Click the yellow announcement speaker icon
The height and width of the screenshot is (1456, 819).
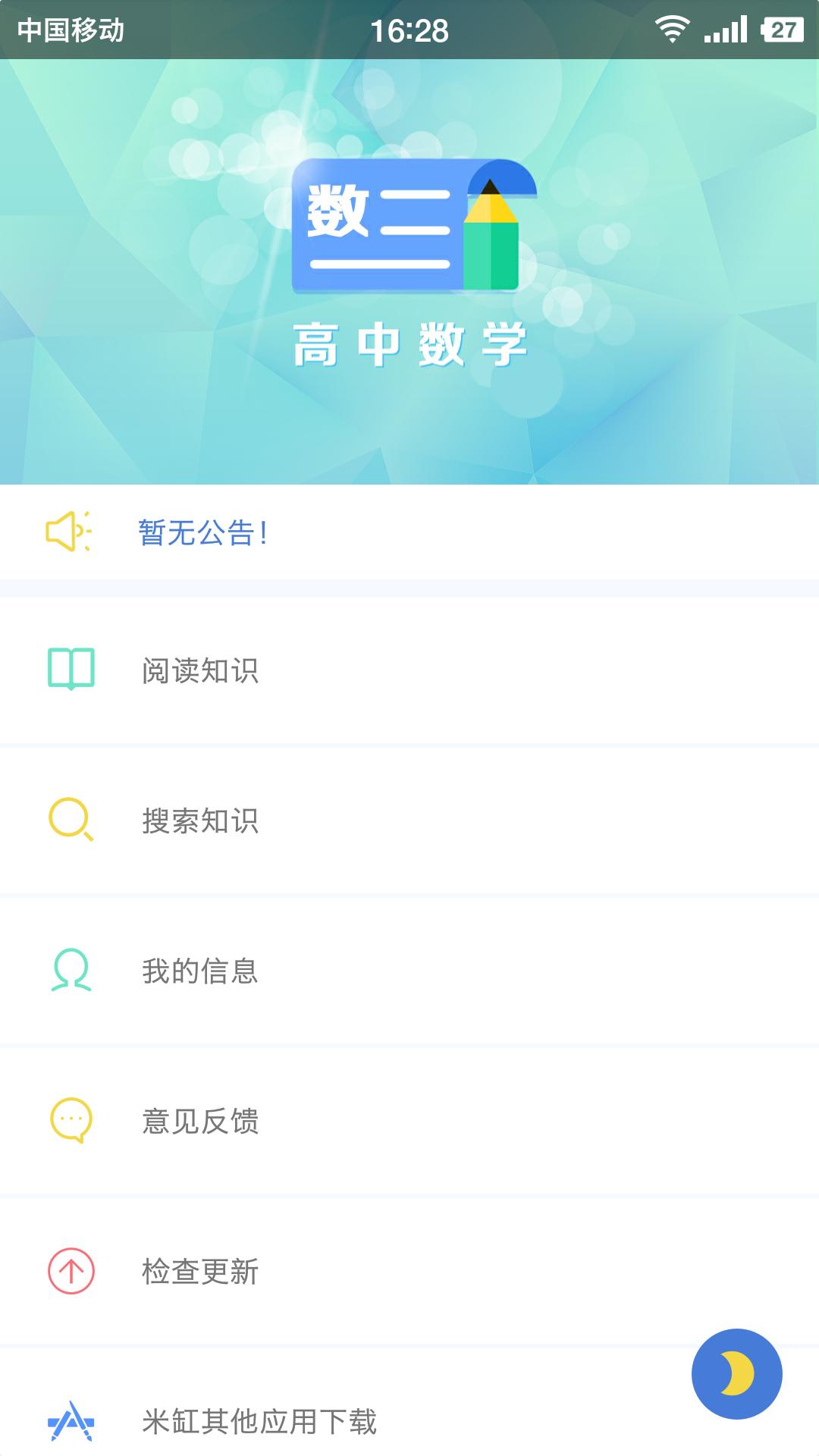coord(70,531)
